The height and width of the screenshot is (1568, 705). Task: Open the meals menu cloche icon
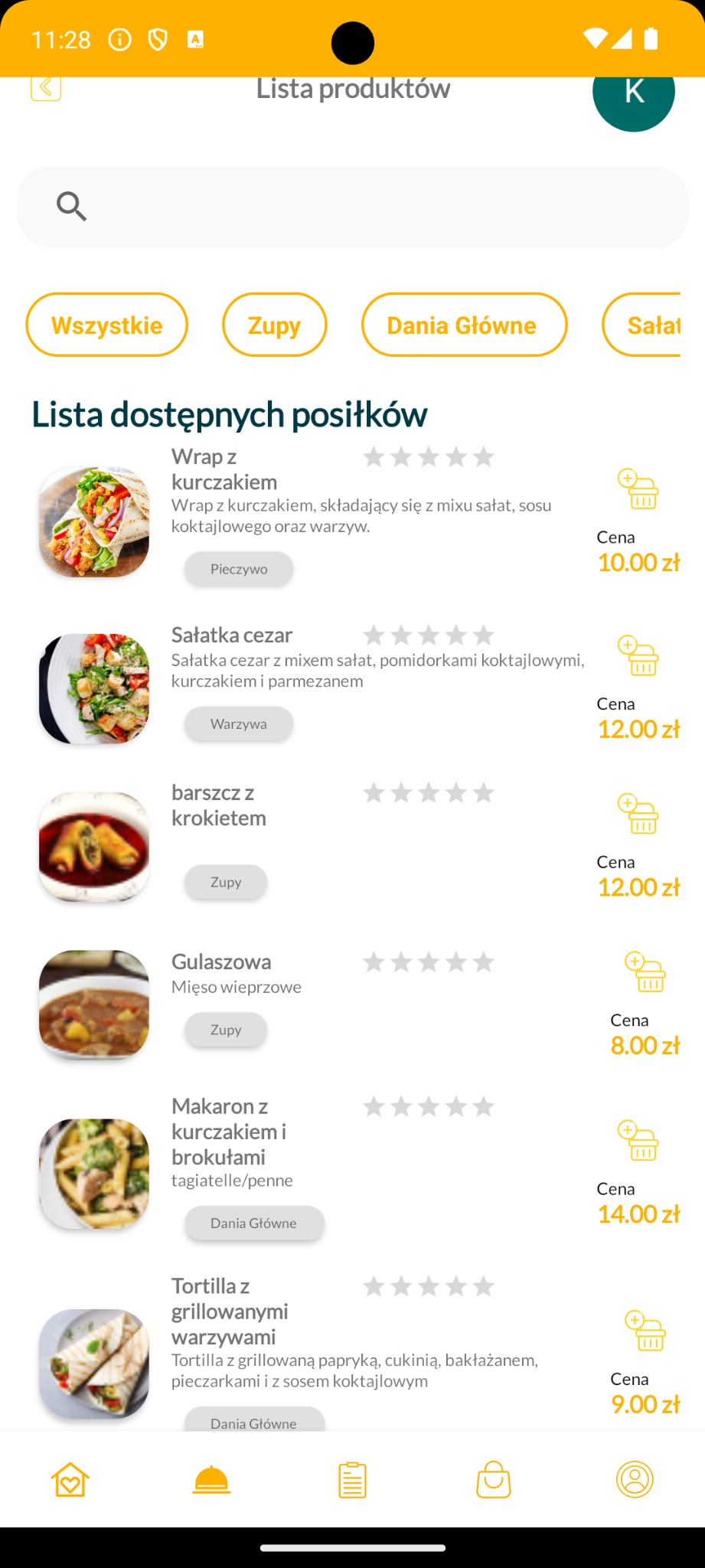point(211,1479)
